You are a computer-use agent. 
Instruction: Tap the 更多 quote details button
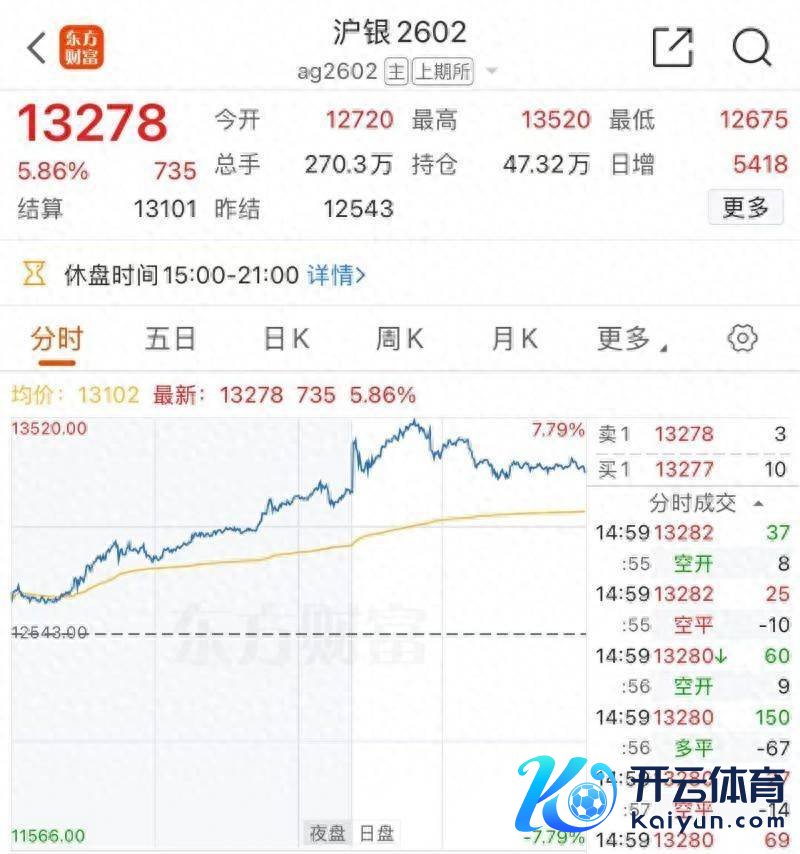pos(746,208)
